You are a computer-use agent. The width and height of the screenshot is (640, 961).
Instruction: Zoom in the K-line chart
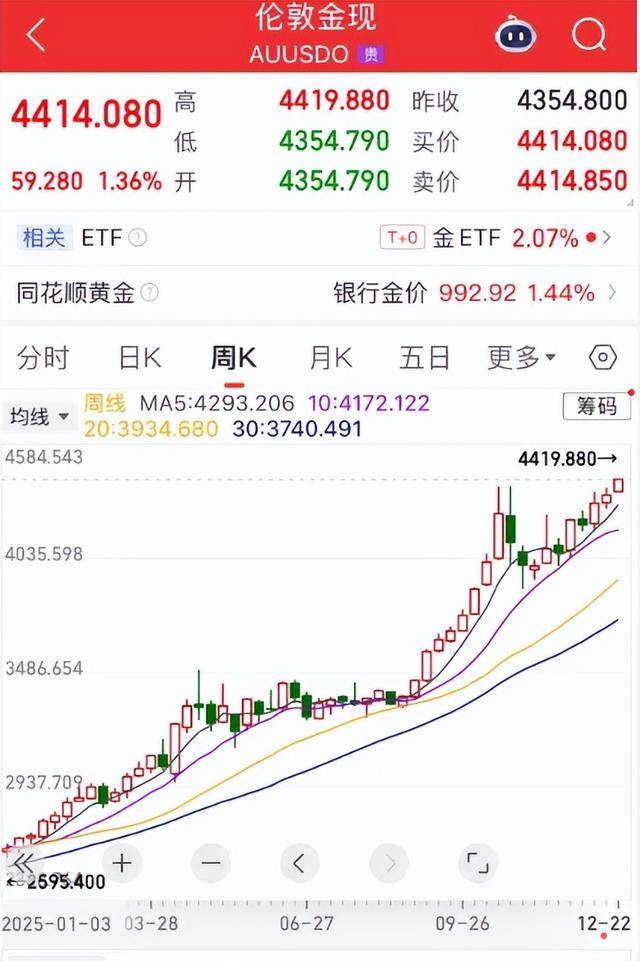122,862
